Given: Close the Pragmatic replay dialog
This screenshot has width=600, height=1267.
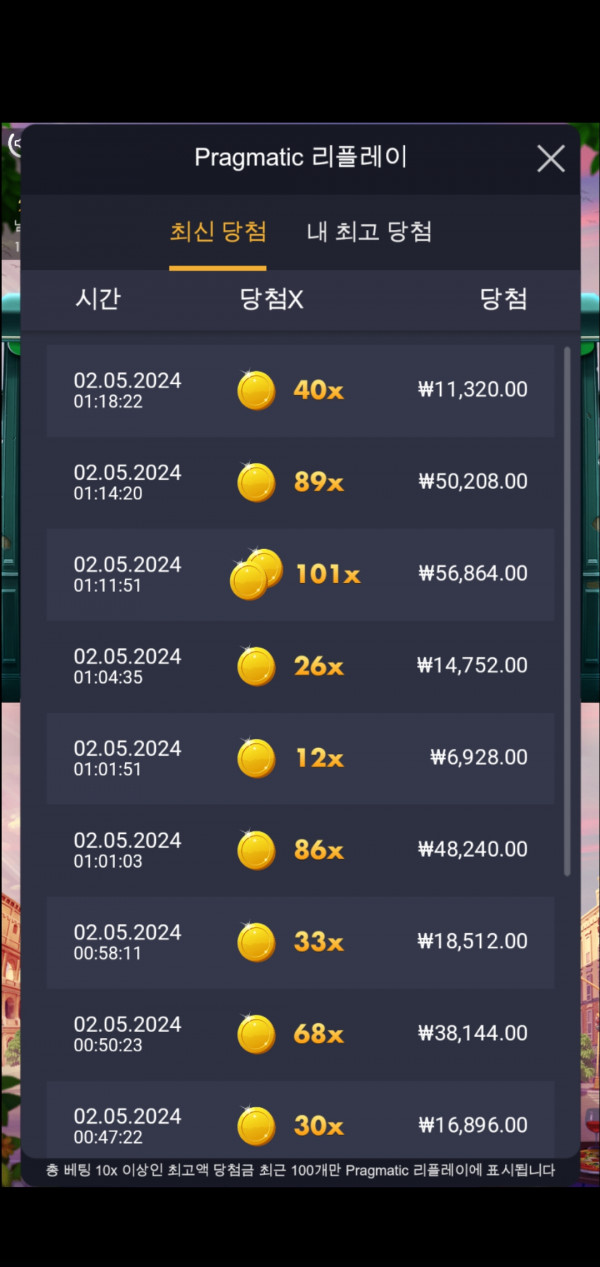Looking at the screenshot, I should (x=551, y=158).
